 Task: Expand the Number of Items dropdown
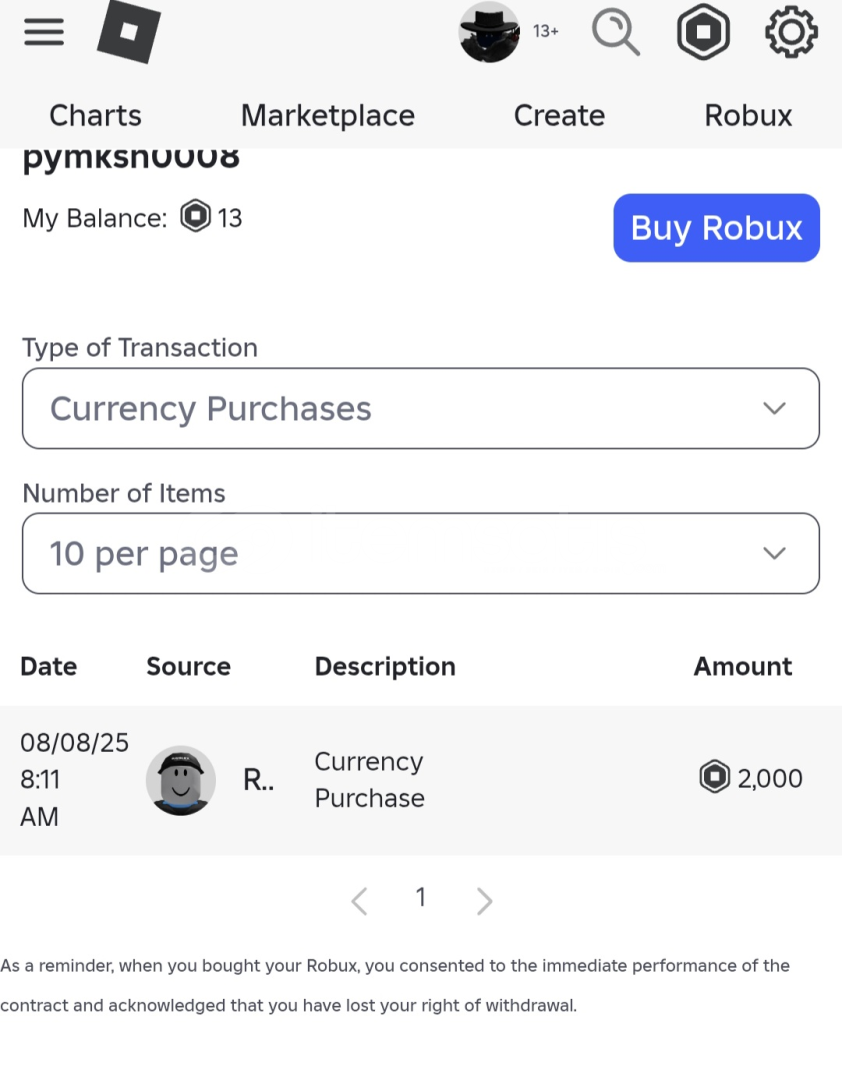tap(420, 553)
